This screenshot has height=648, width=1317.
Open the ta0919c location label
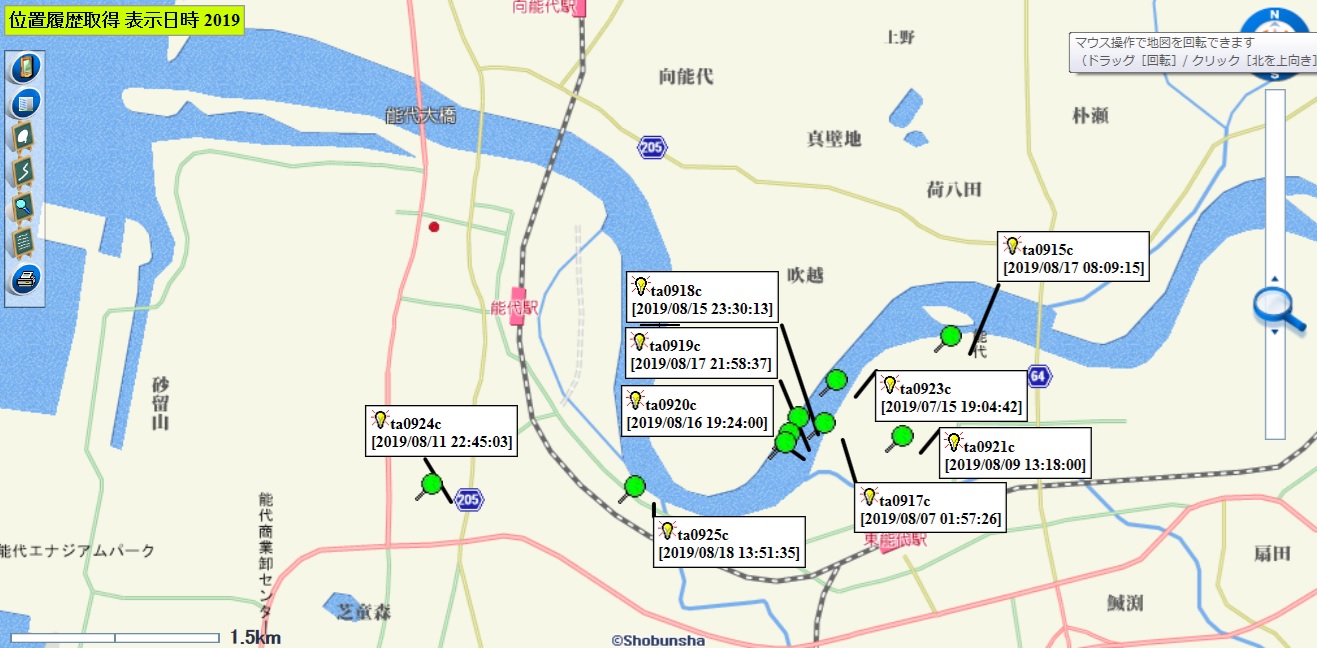(x=700, y=354)
